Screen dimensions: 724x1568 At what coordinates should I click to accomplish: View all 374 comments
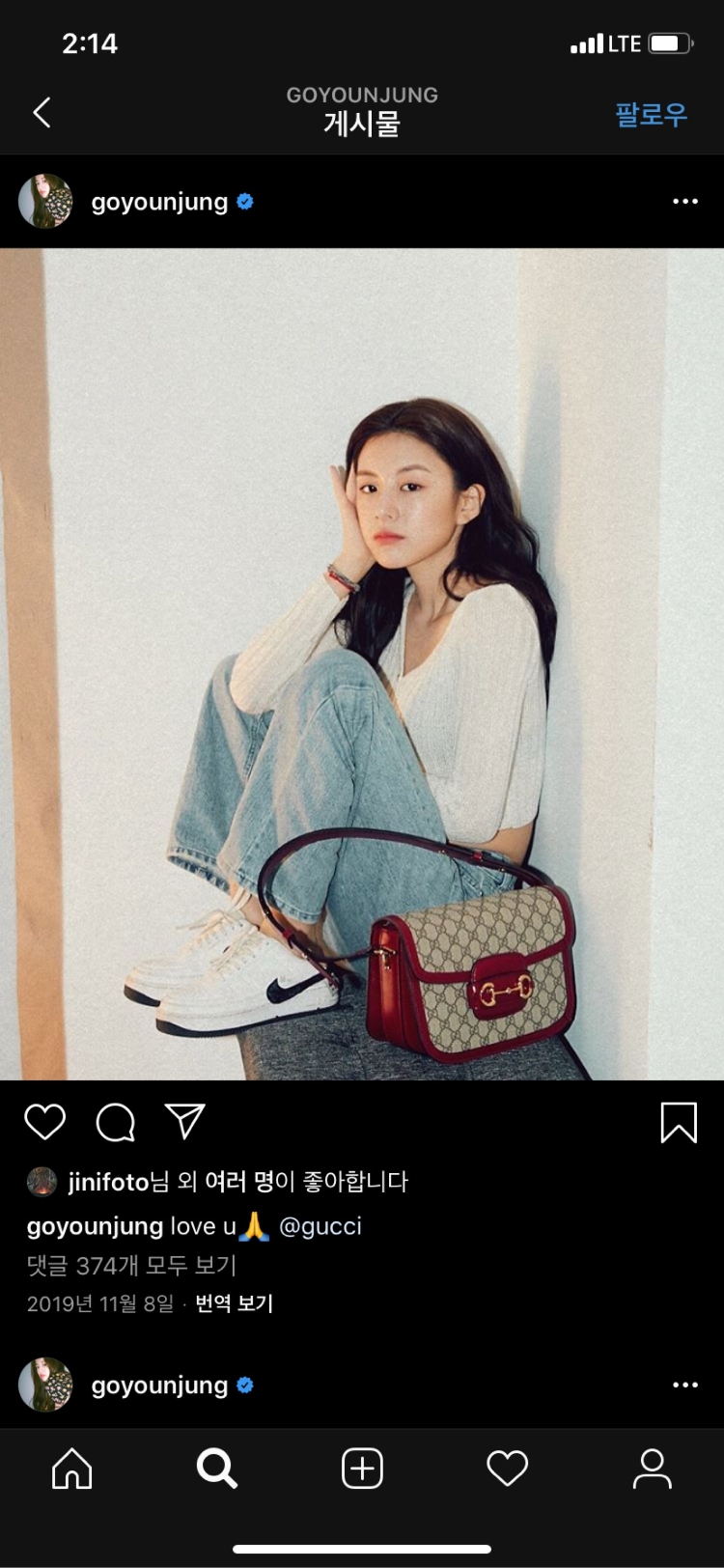131,1266
